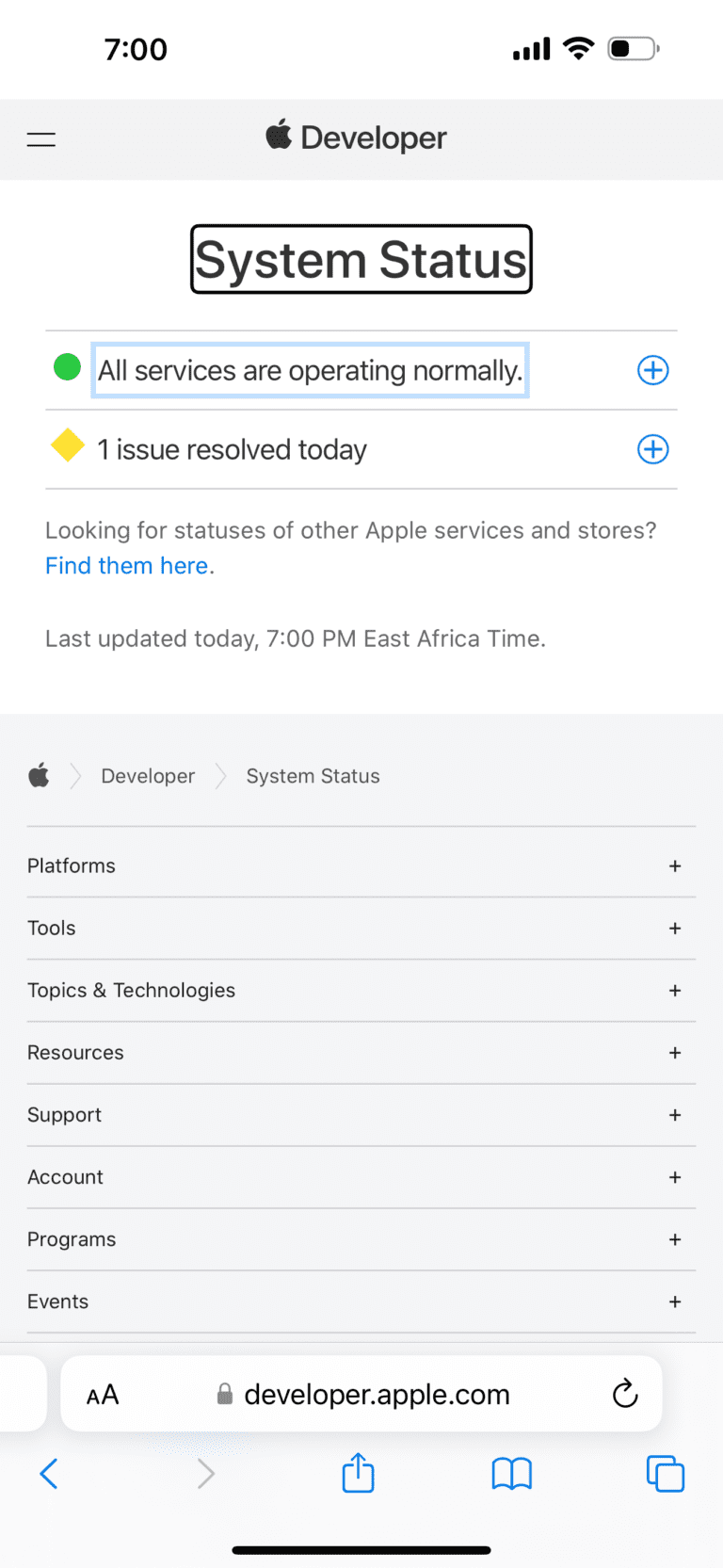Open the page text size options with AA

[x=101, y=1394]
